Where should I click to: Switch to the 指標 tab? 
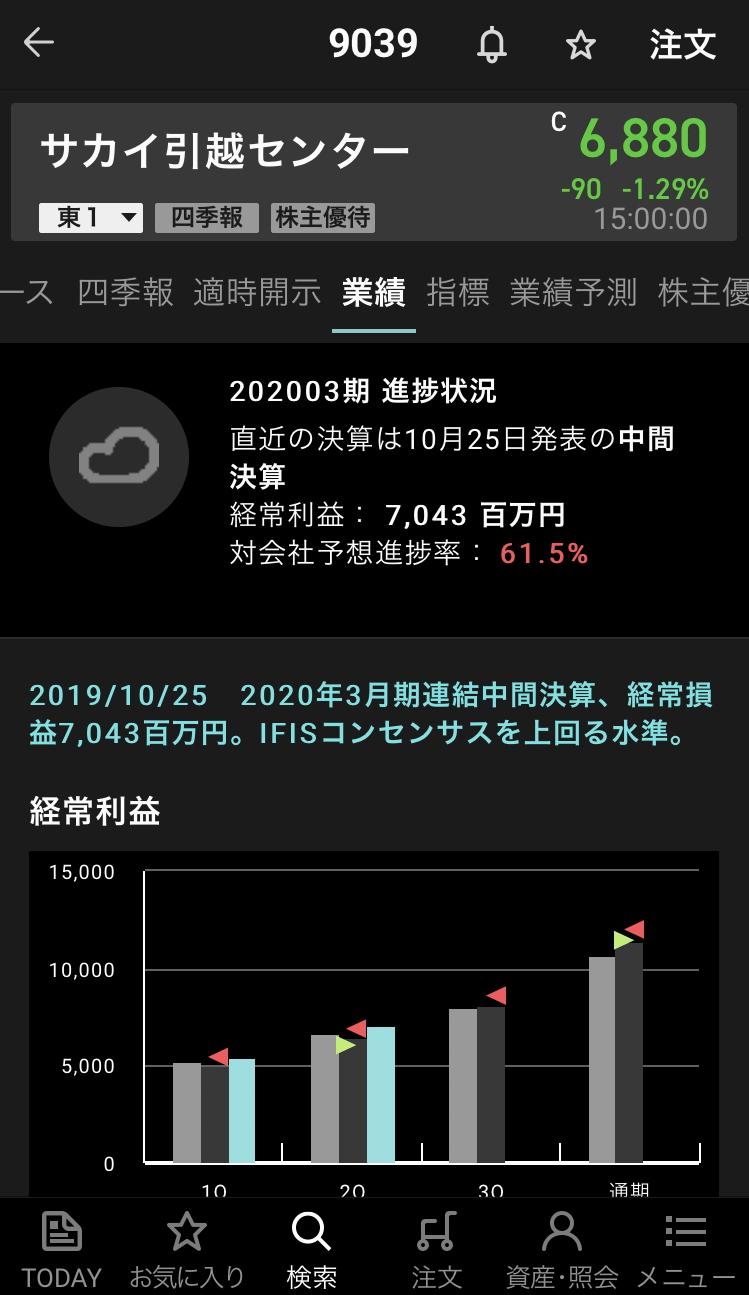click(x=458, y=292)
